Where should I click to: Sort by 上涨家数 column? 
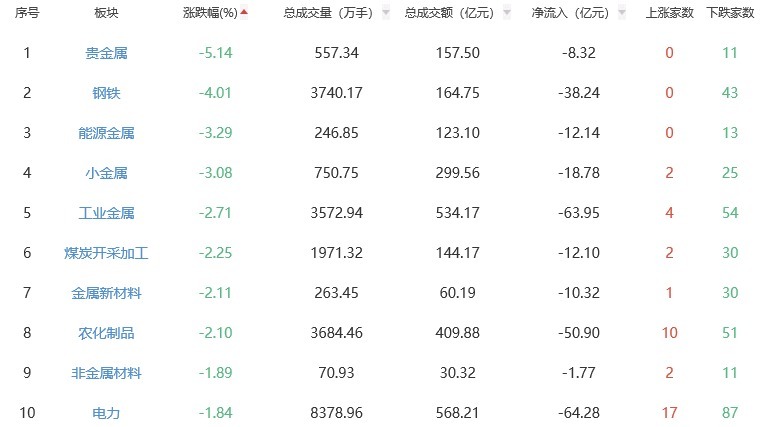click(x=671, y=13)
